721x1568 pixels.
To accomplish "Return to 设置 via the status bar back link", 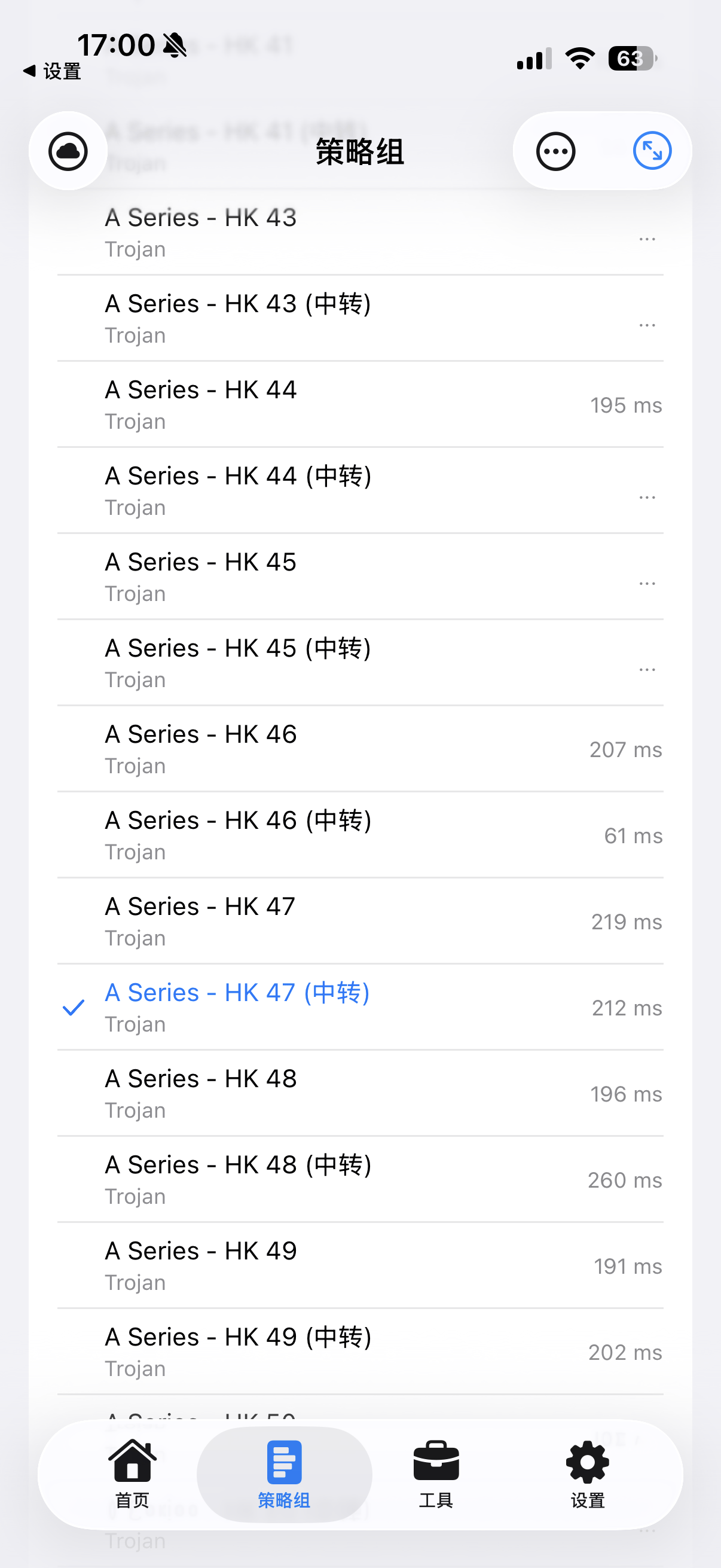I will 54,71.
